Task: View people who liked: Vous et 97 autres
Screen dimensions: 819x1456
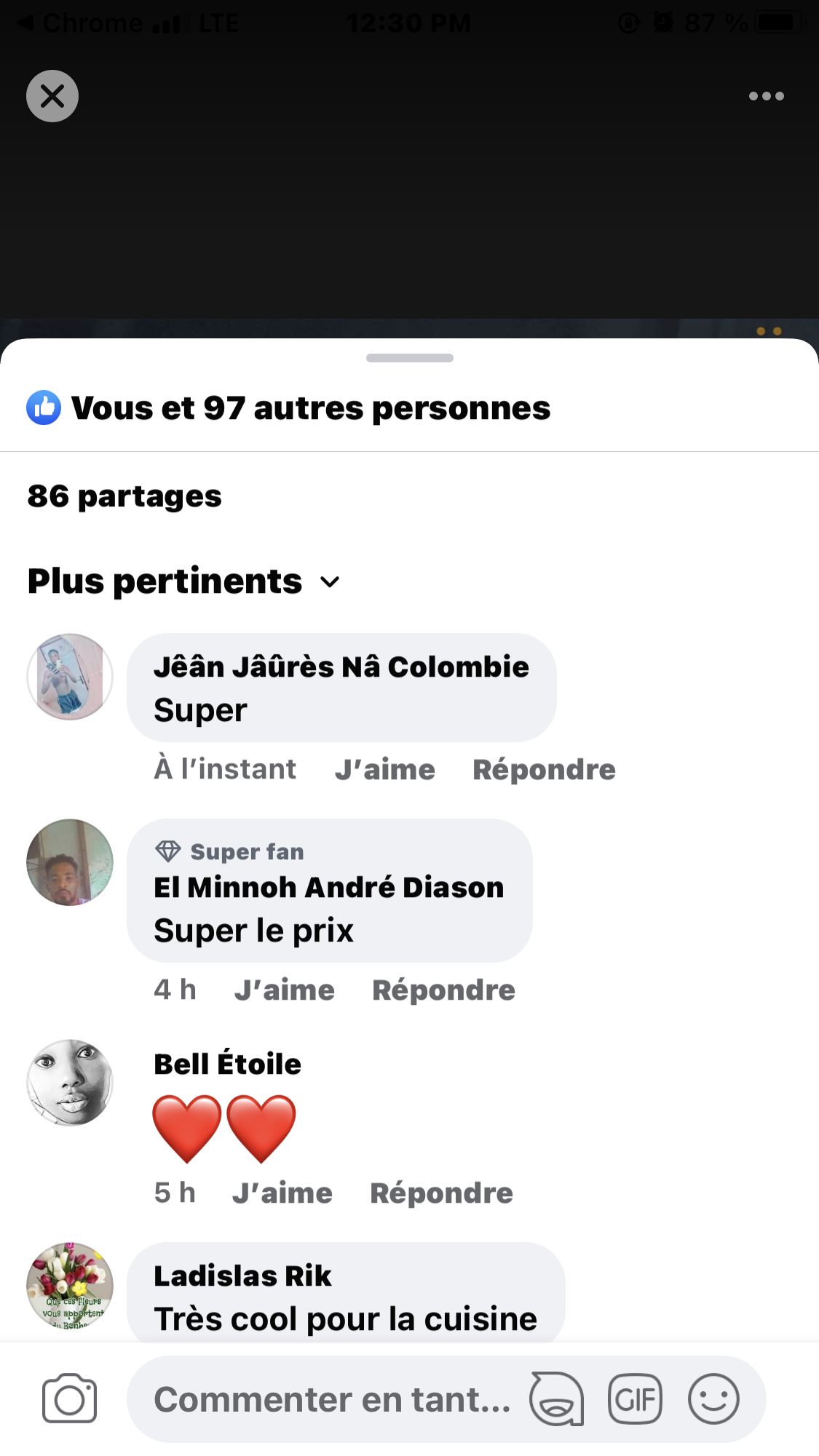Action: click(310, 408)
